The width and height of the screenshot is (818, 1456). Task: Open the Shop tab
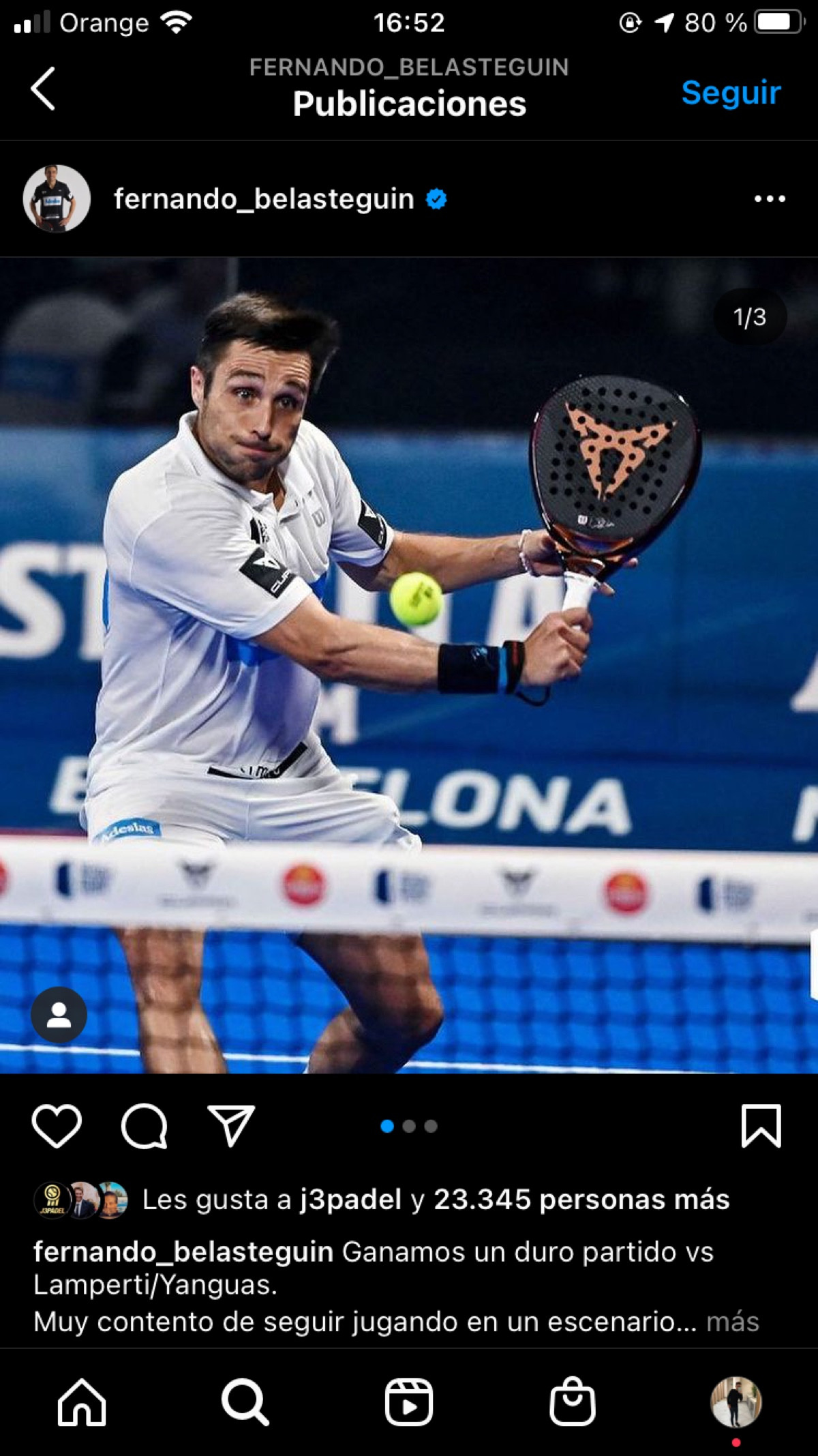tap(573, 1403)
